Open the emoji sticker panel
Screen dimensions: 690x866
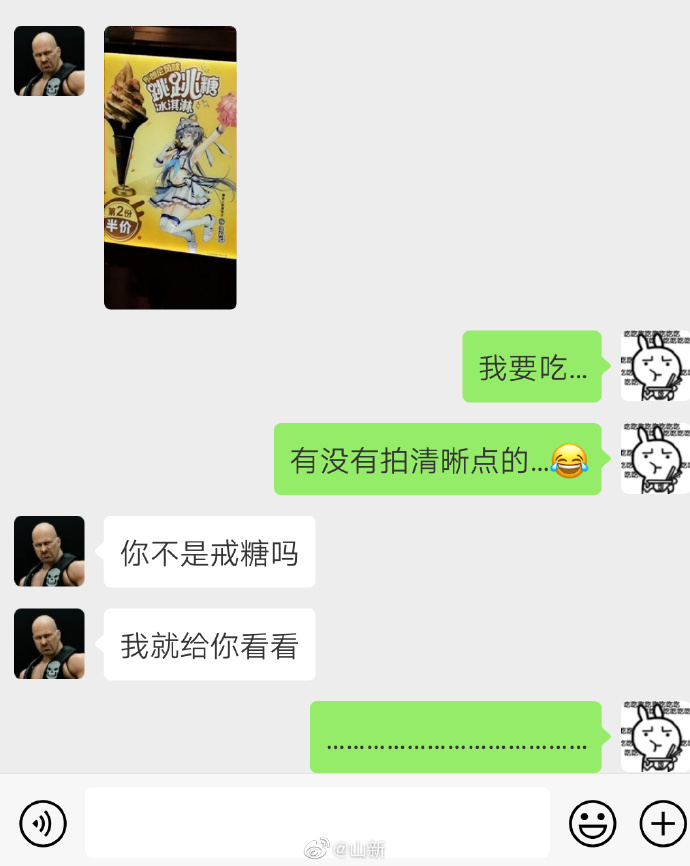click(593, 824)
